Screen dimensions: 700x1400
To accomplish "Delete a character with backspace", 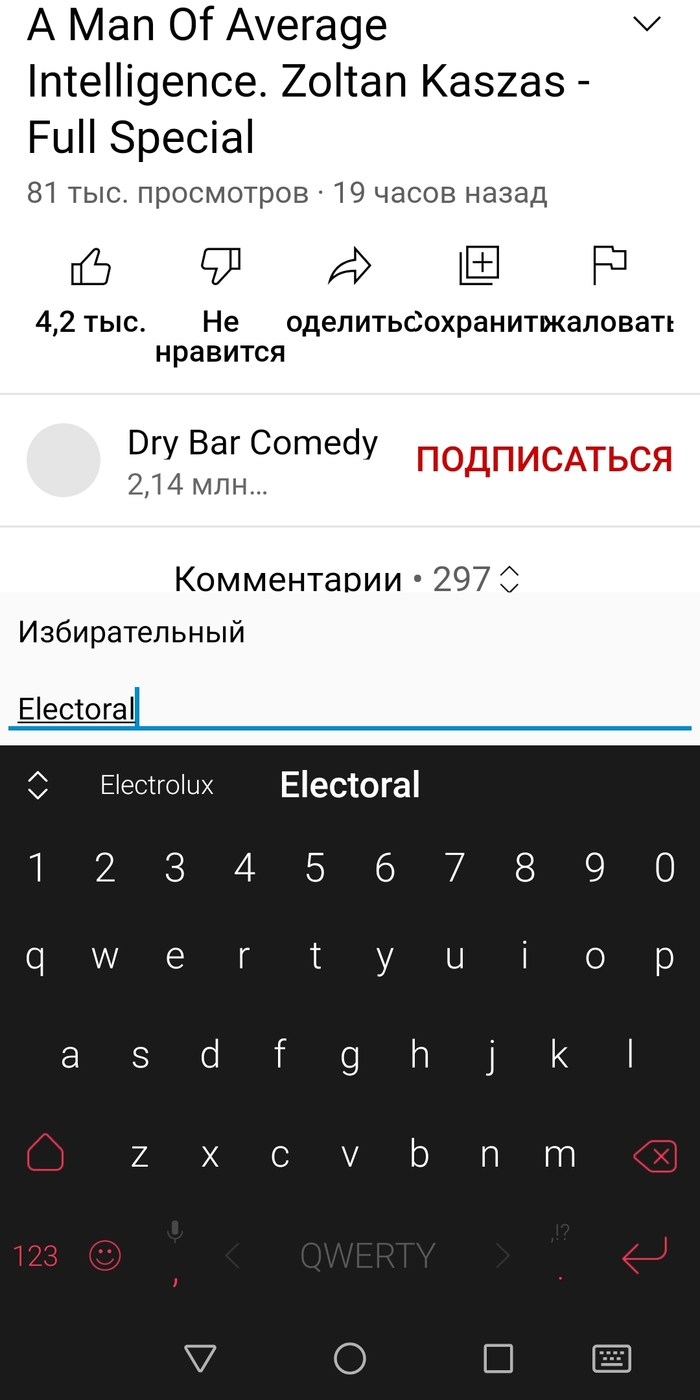I will coord(654,1157).
